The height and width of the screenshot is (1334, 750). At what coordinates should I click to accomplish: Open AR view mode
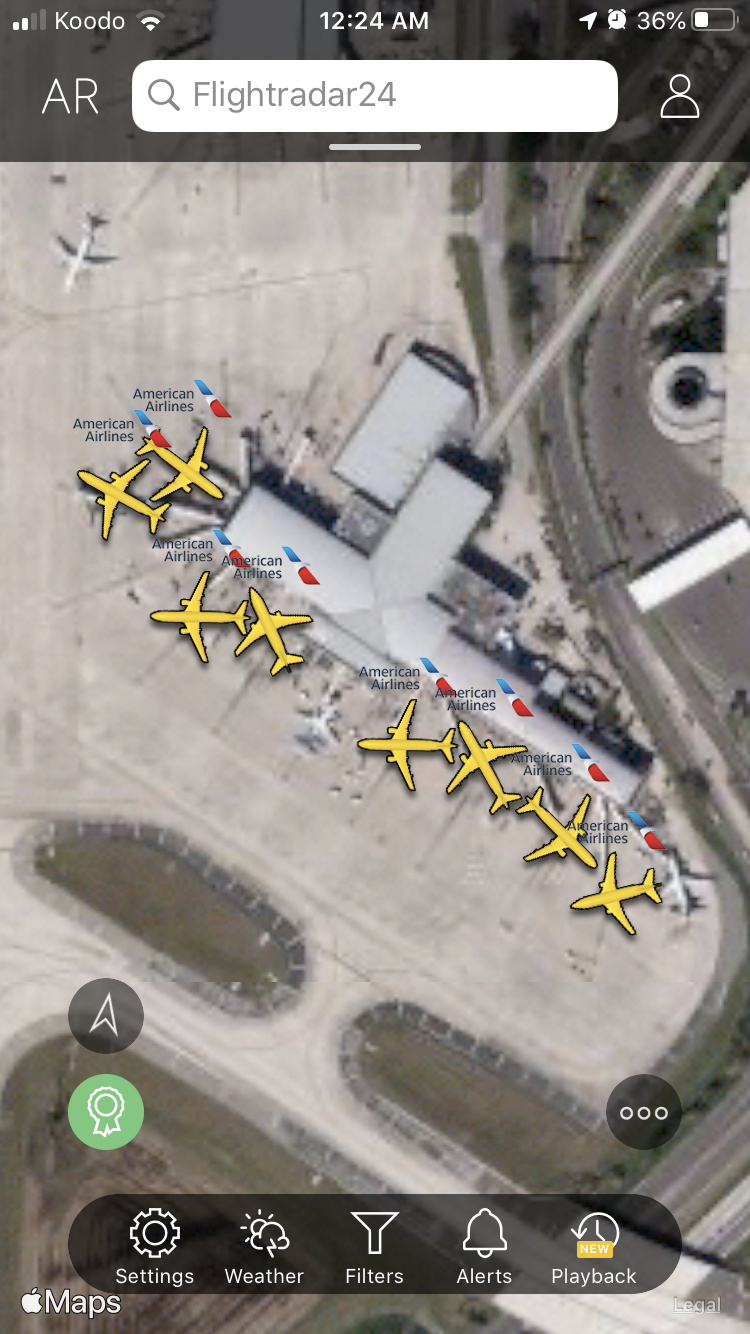click(70, 97)
